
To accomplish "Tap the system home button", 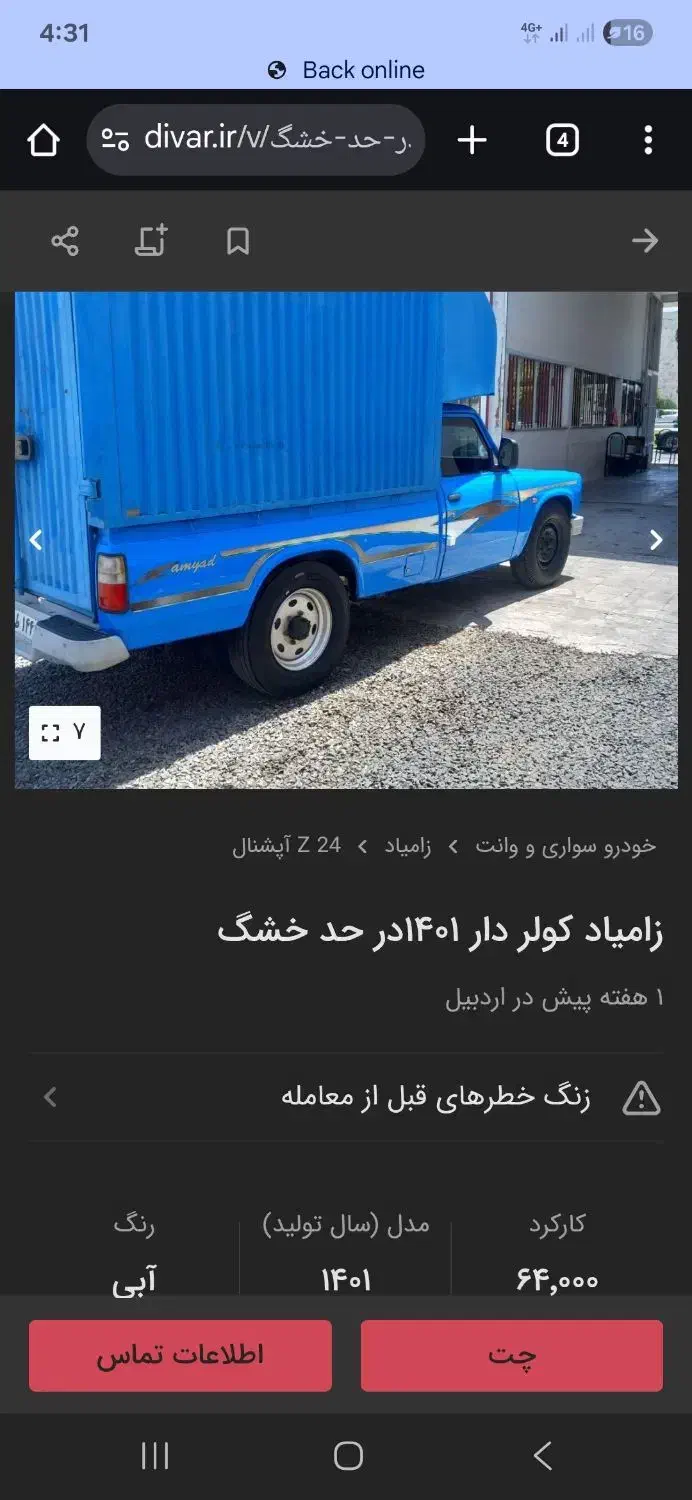I will (347, 1456).
